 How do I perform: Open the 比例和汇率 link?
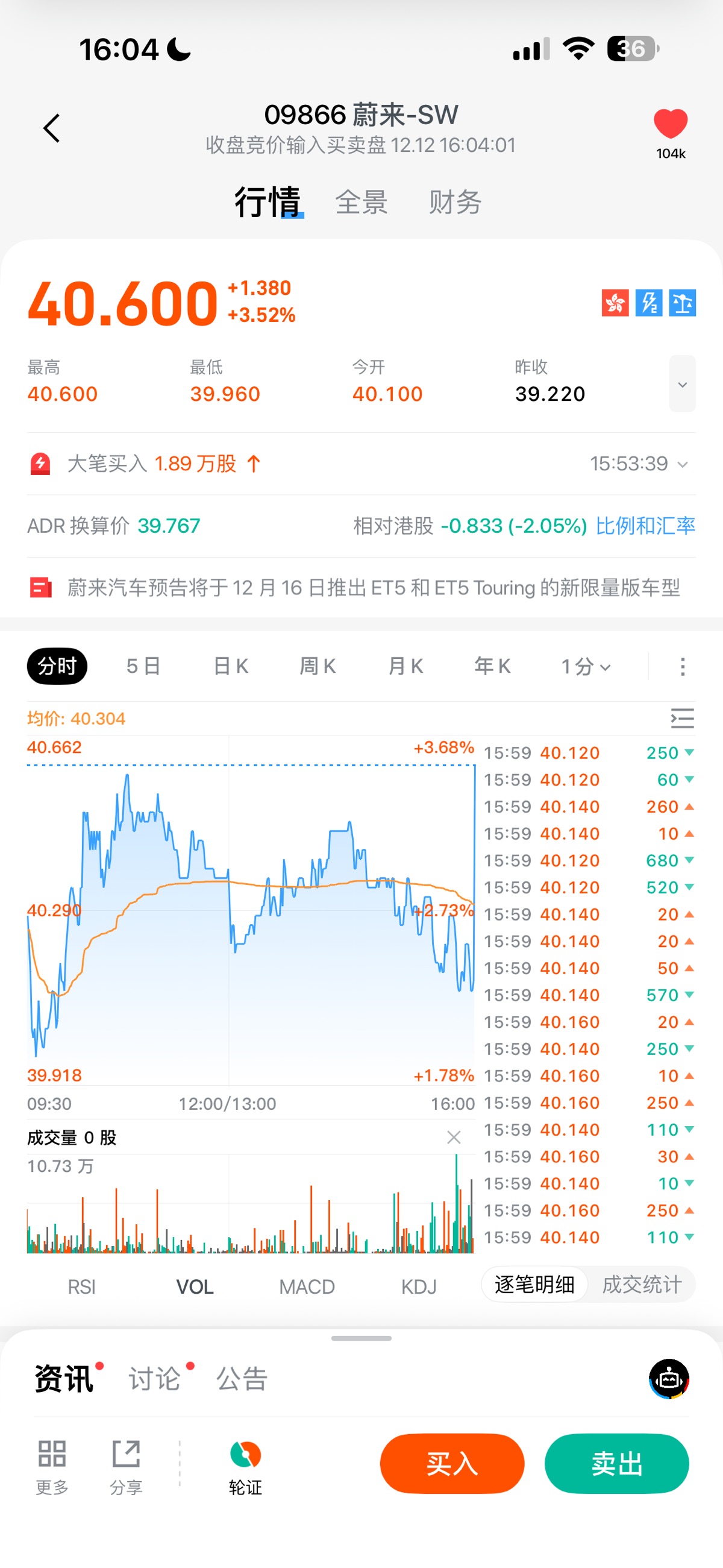(645, 526)
